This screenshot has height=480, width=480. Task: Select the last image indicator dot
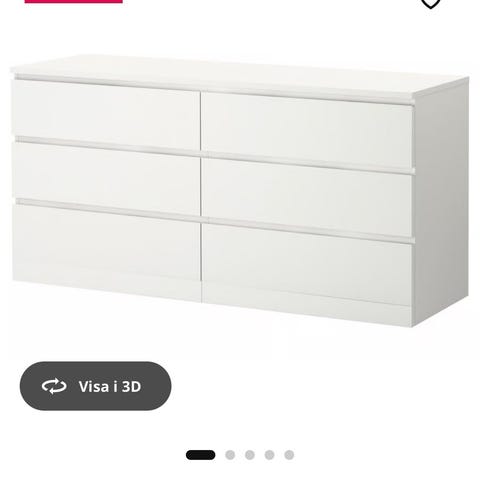pos(289,455)
